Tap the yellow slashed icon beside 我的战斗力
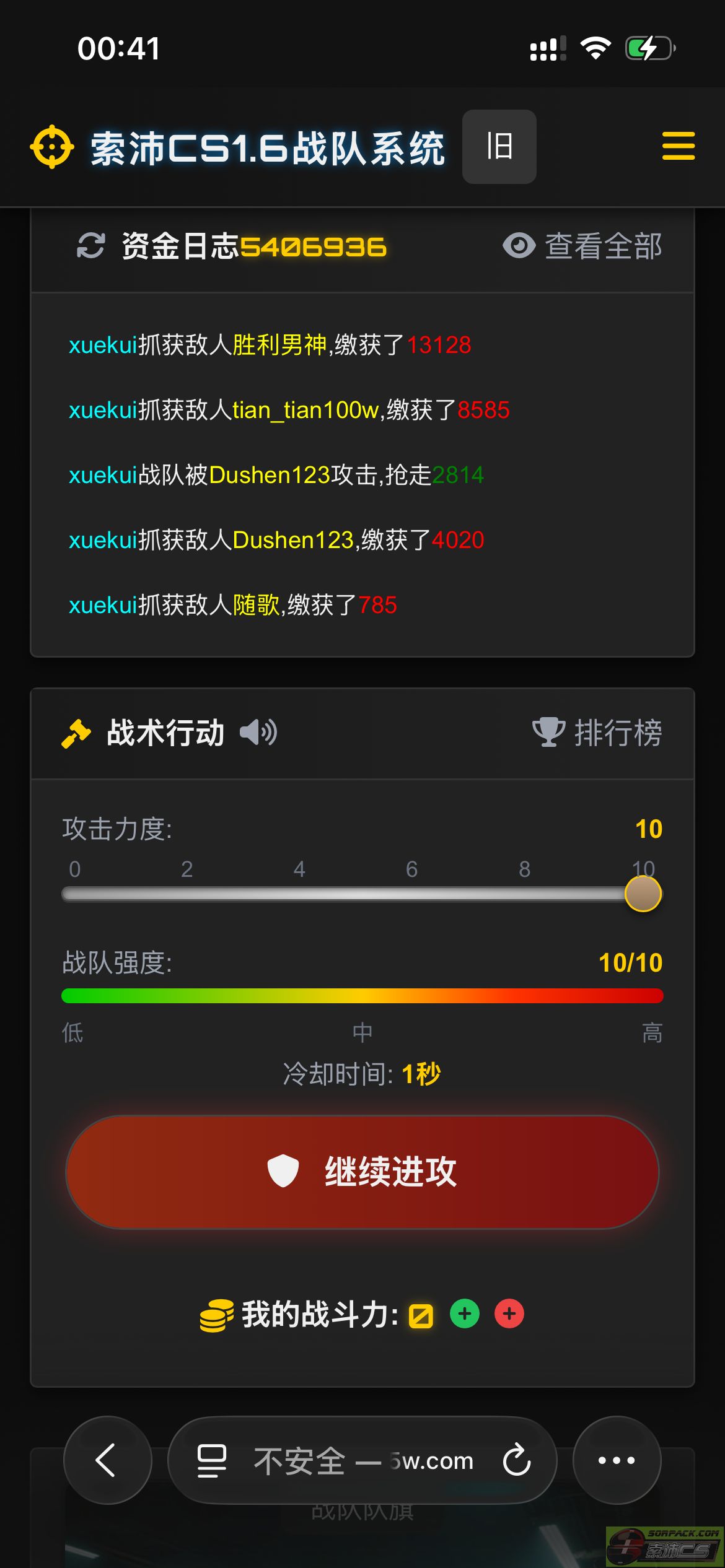725x1568 pixels. (421, 1315)
